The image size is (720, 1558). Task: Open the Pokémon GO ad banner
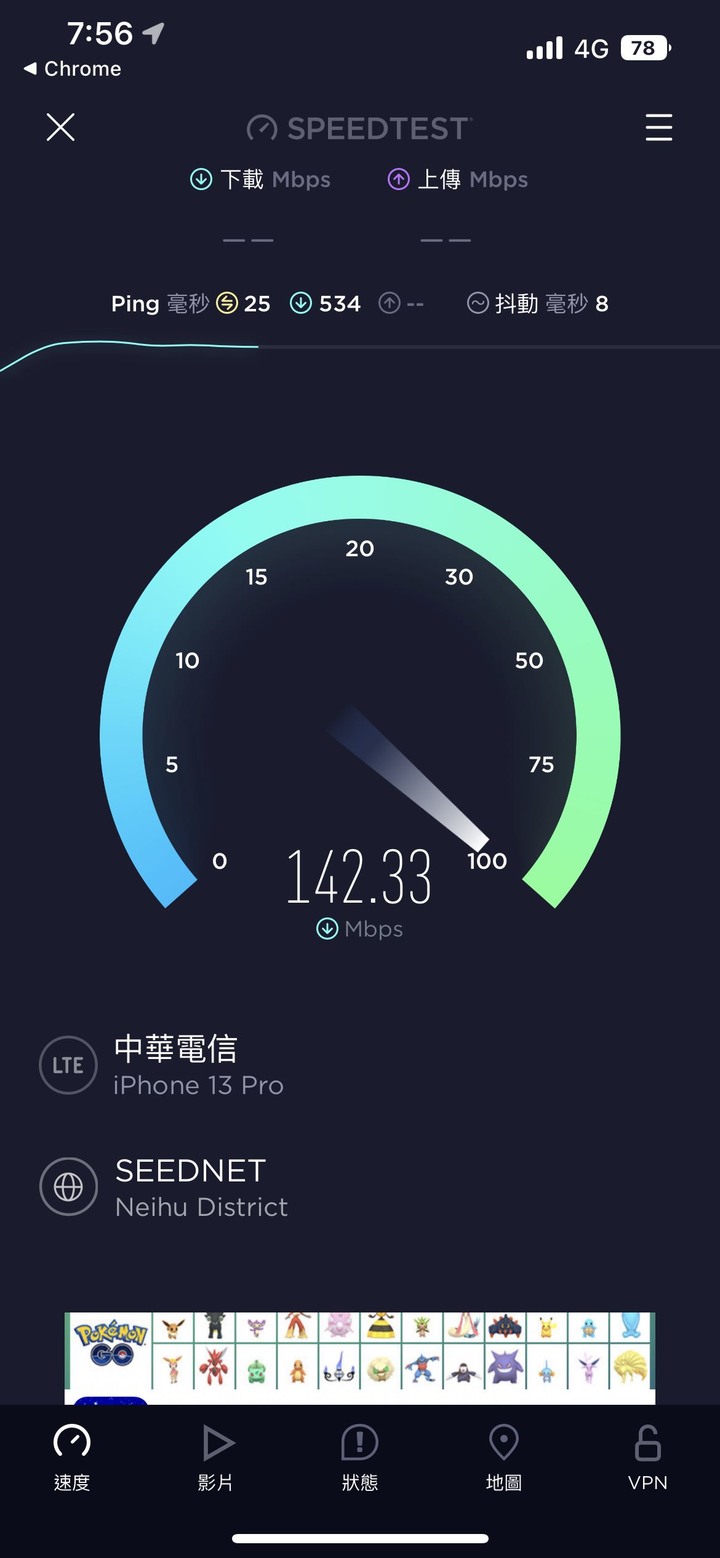[360, 1356]
